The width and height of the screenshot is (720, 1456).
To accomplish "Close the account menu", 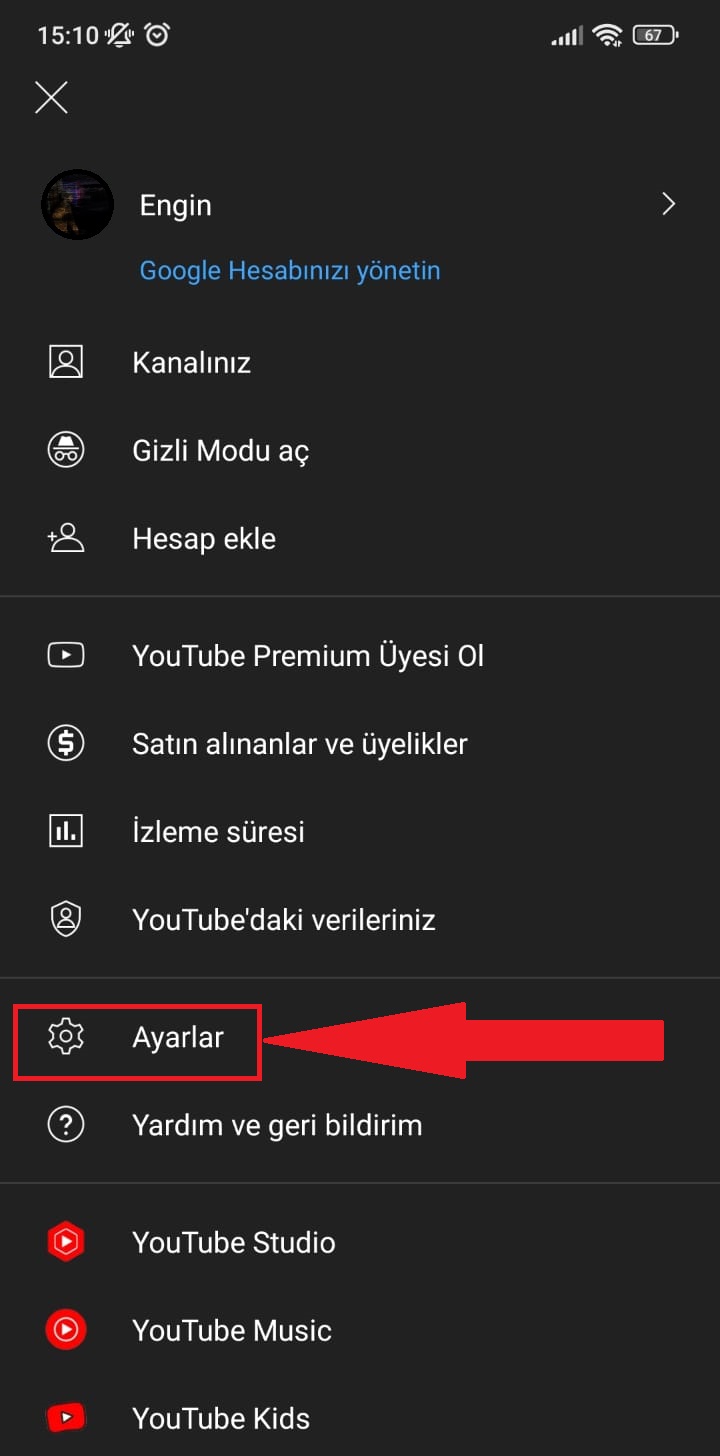I will tap(51, 97).
